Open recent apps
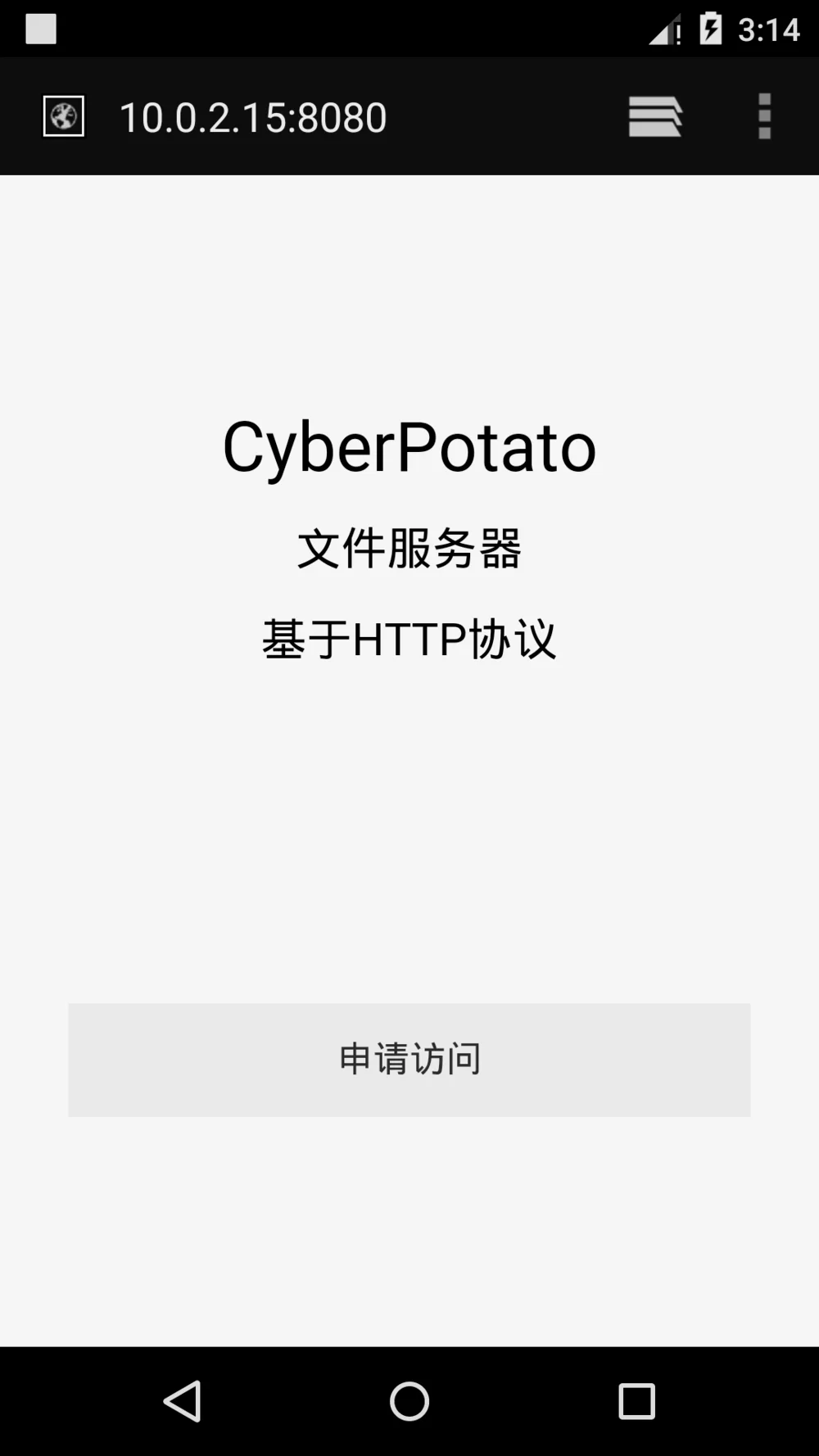Screen dimensions: 819x1456 click(x=636, y=1401)
